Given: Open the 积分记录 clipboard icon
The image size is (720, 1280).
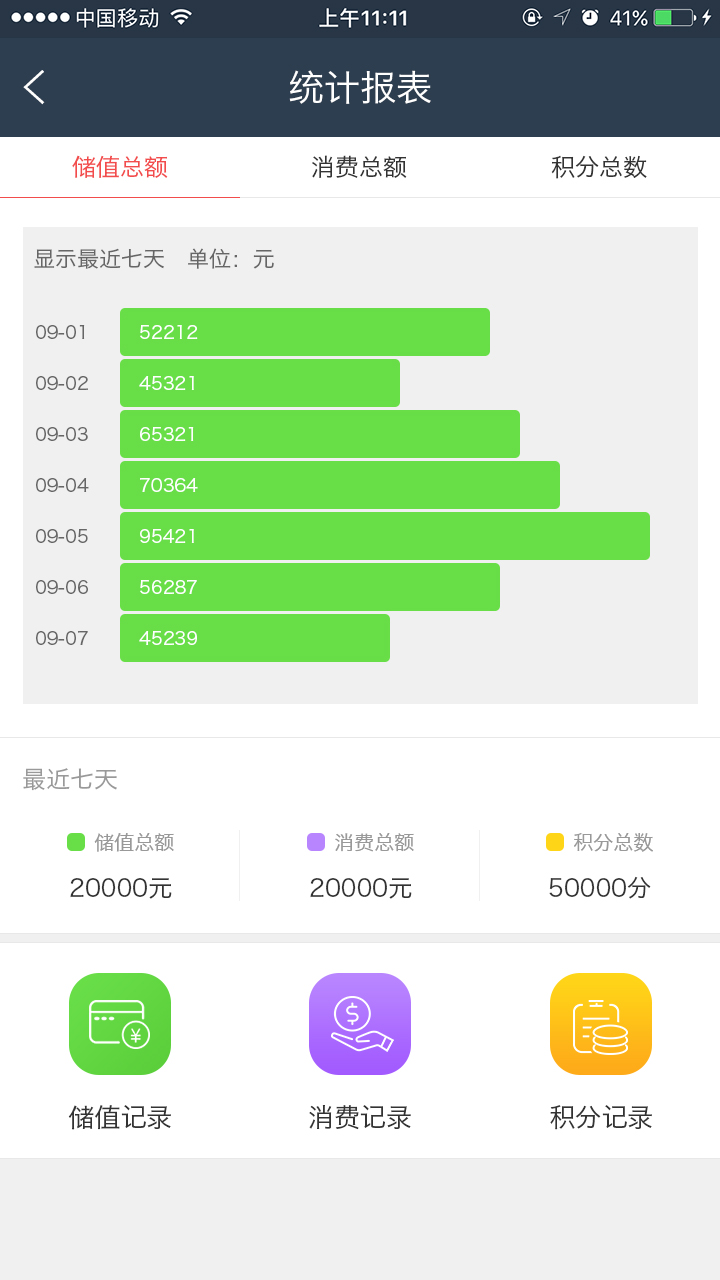Looking at the screenshot, I should click(600, 1023).
